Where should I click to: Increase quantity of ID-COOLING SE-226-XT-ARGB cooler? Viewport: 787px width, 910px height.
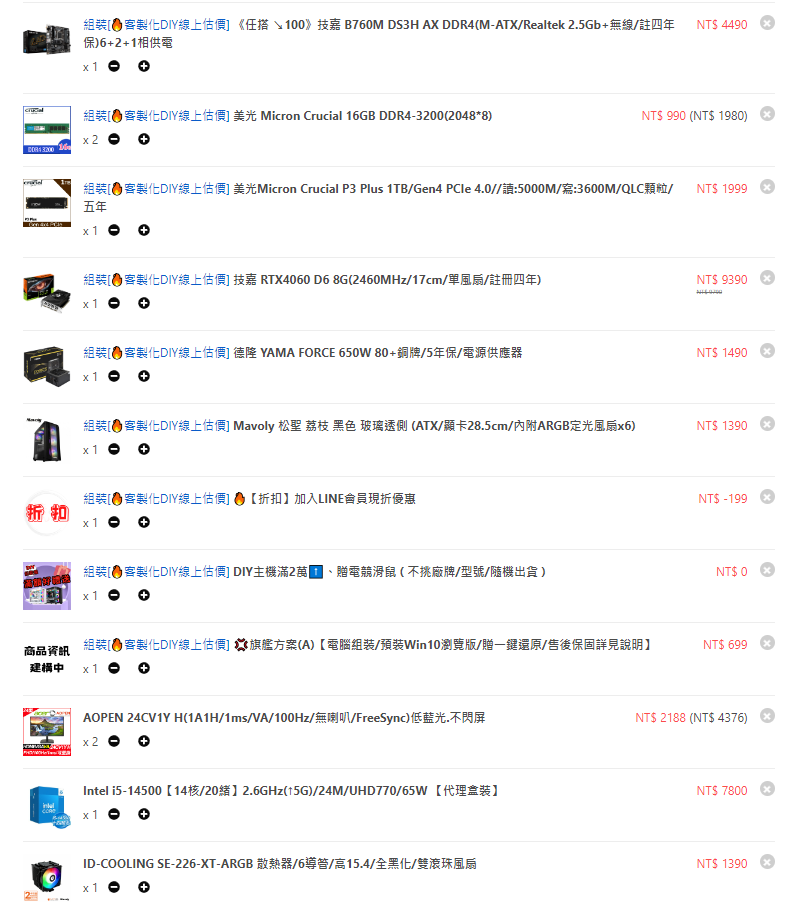pos(144,887)
